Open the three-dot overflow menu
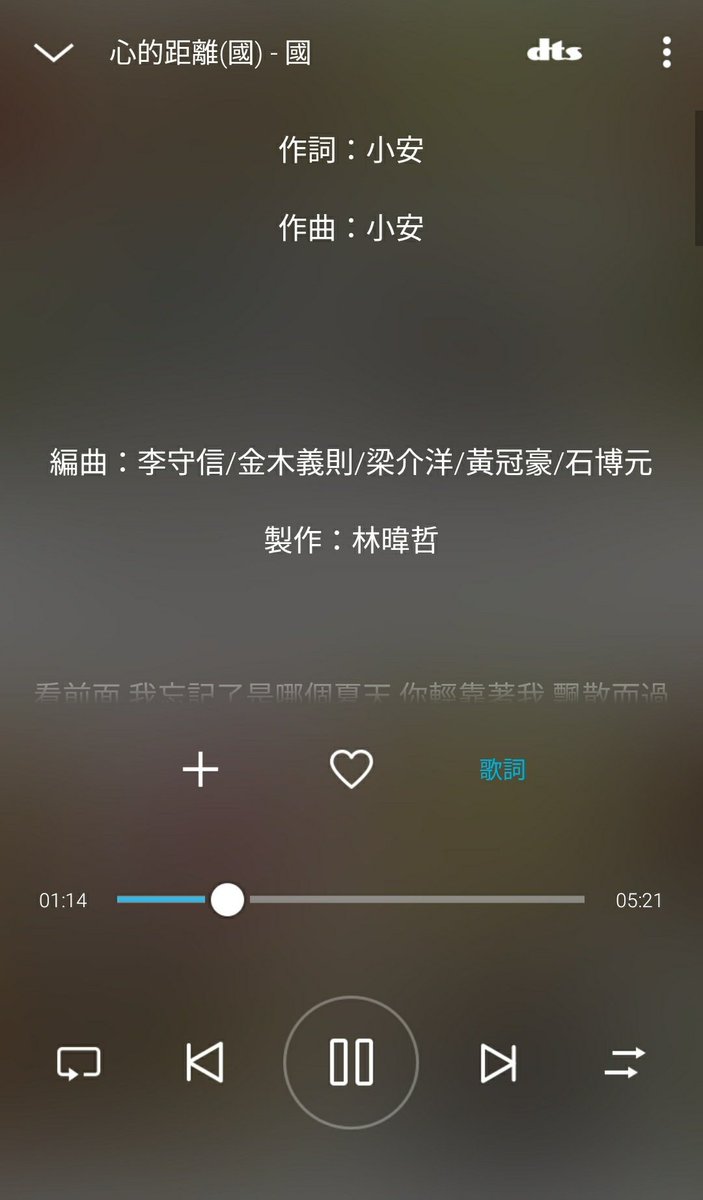The image size is (703, 1200). [666, 52]
